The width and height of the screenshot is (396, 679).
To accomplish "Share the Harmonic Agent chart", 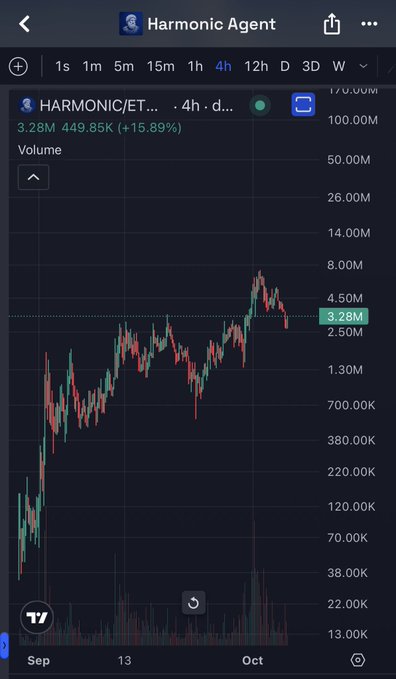I will pos(331,23).
